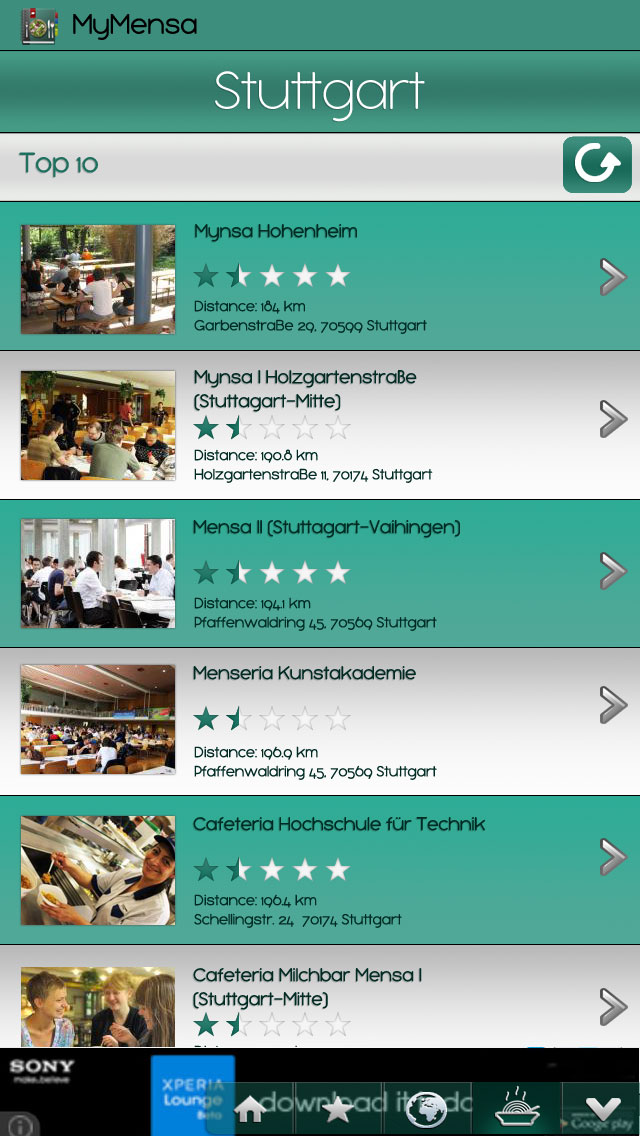640x1136 pixels.
Task: Open the favorites star tab
Action: (x=337, y=1109)
